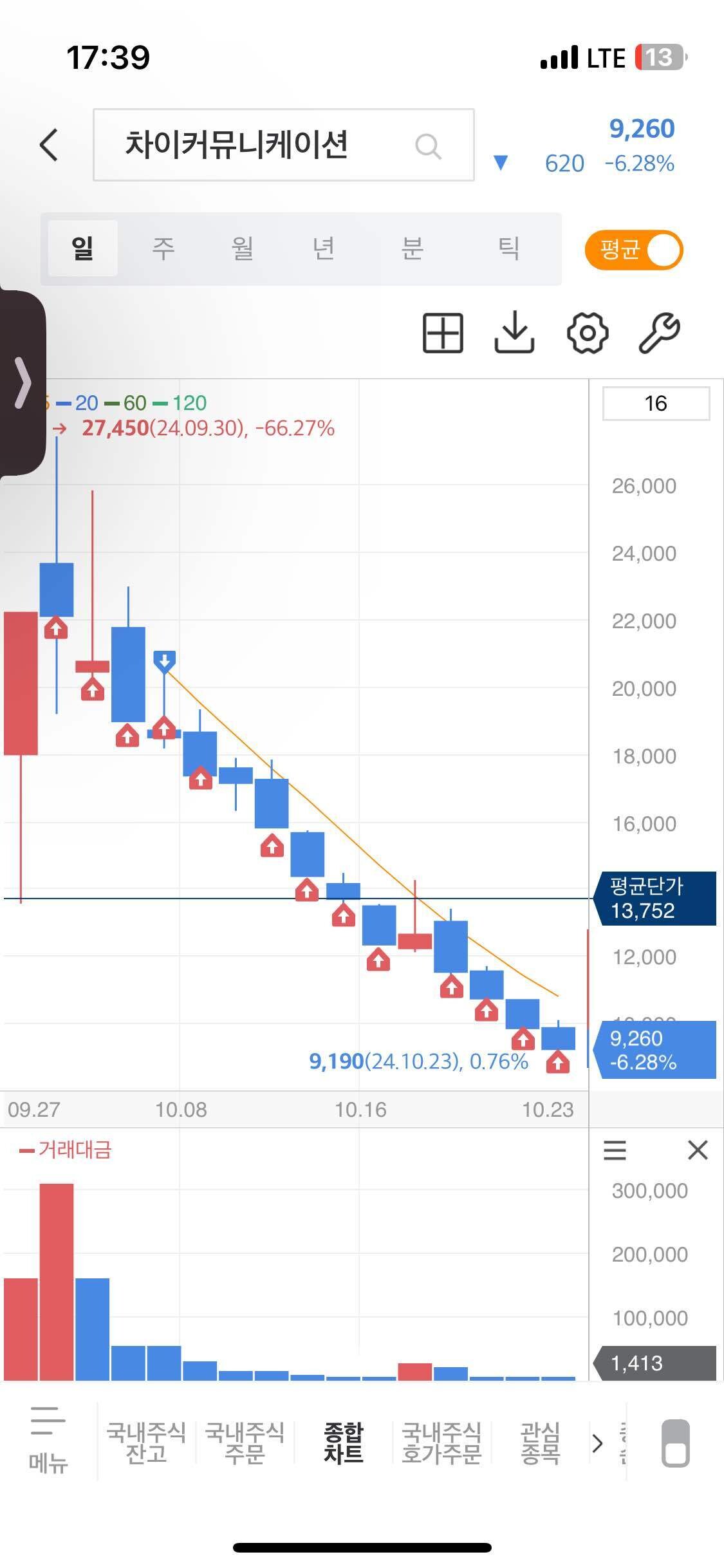The image size is (724, 1568).
Task: Switch chart period to 년 (yearly)
Action: click(x=324, y=248)
